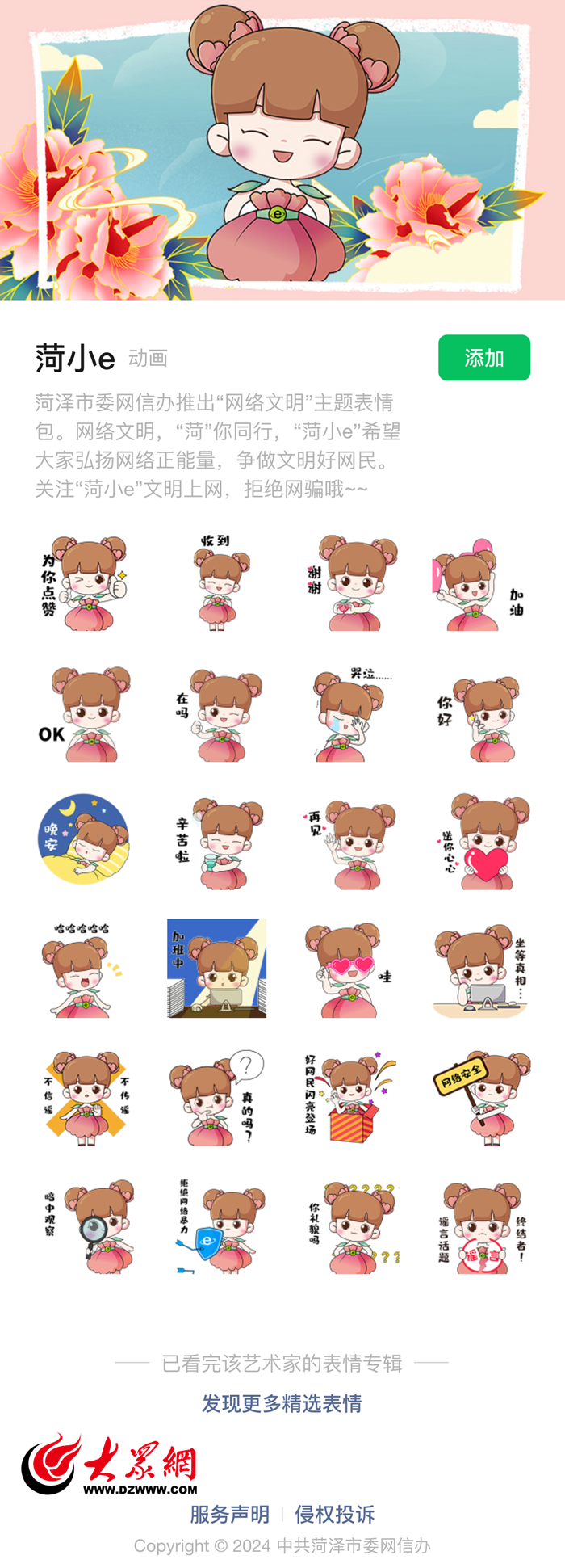Viewport: 565px width, 1568px height.
Task: Open the 服务声明 link
Action: (x=229, y=1515)
